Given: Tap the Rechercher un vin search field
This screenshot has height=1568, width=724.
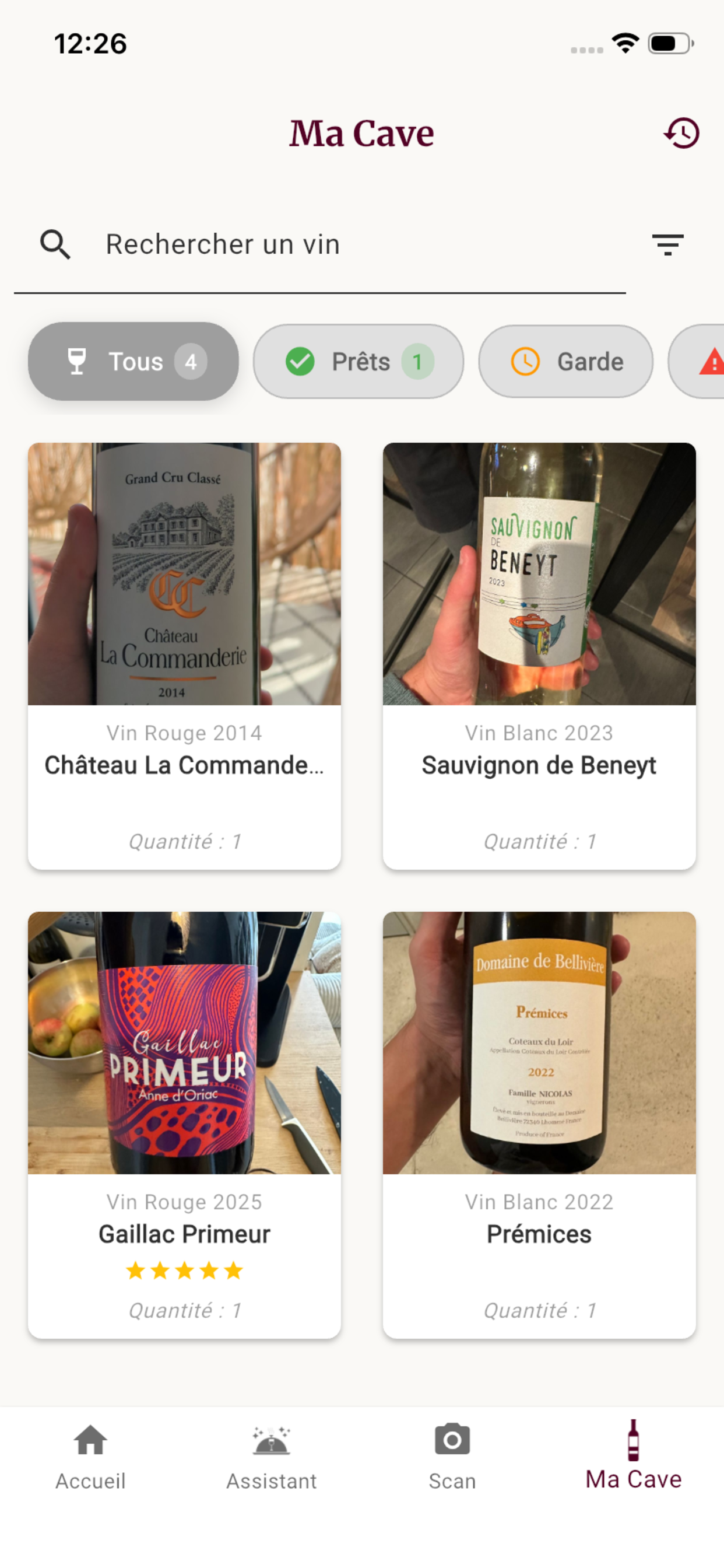Looking at the screenshot, I should tap(320, 244).
